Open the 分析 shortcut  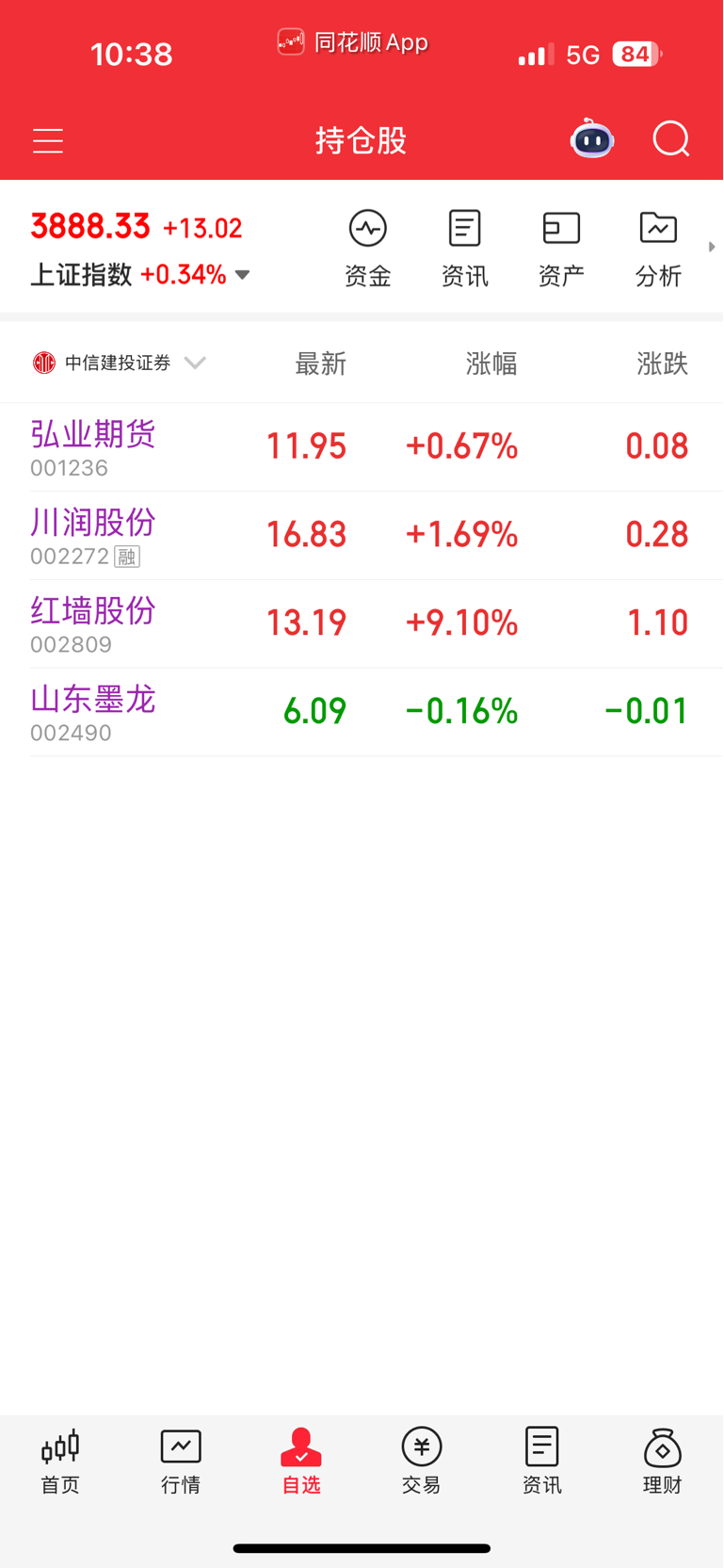click(x=658, y=249)
